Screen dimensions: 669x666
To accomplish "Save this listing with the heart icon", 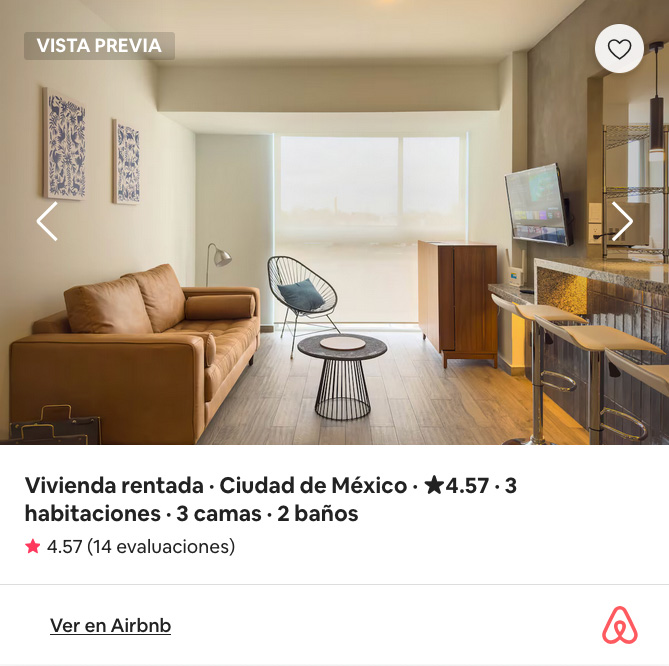I will 619,49.
